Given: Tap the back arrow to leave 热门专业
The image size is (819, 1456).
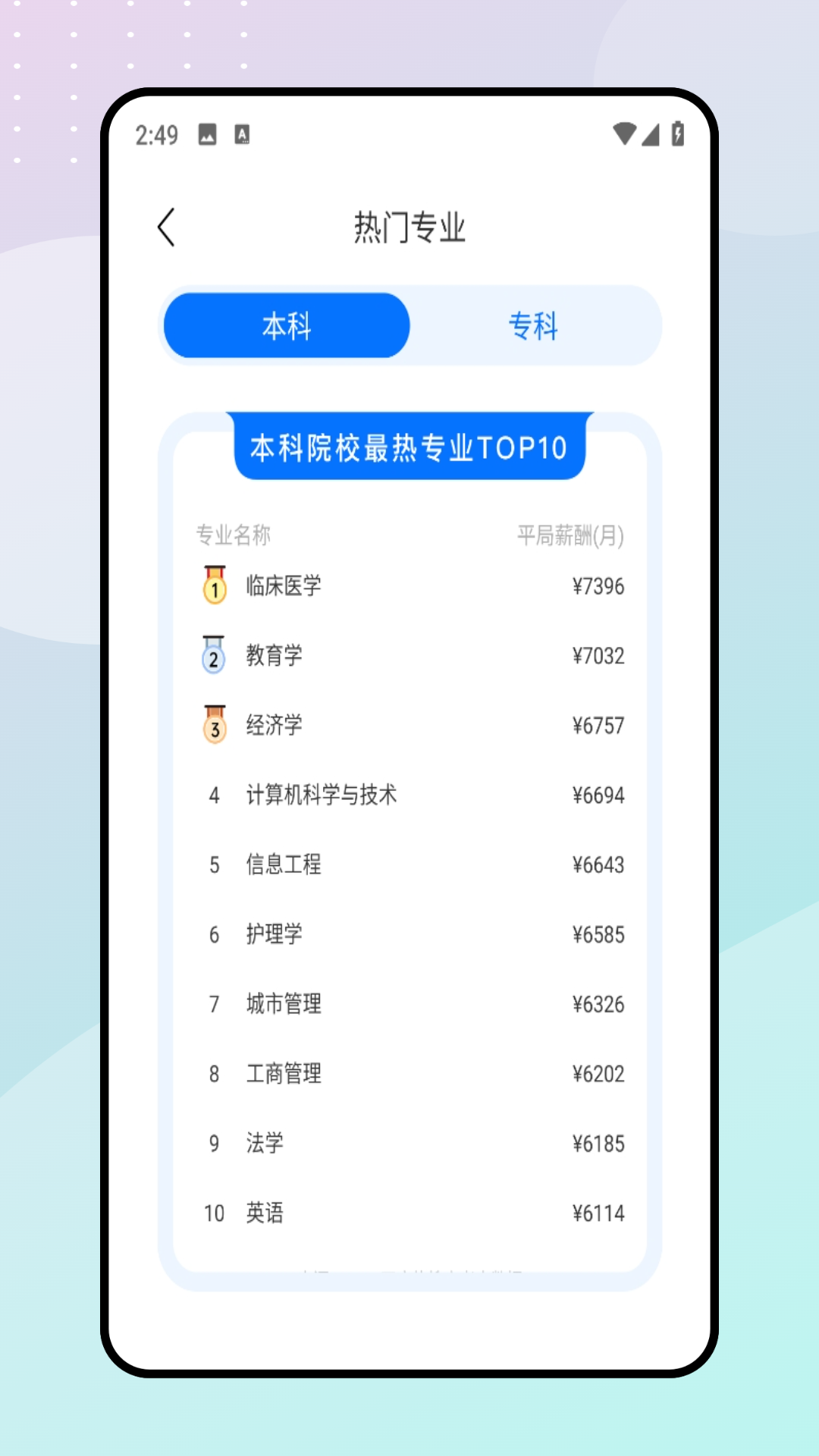Looking at the screenshot, I should [166, 227].
